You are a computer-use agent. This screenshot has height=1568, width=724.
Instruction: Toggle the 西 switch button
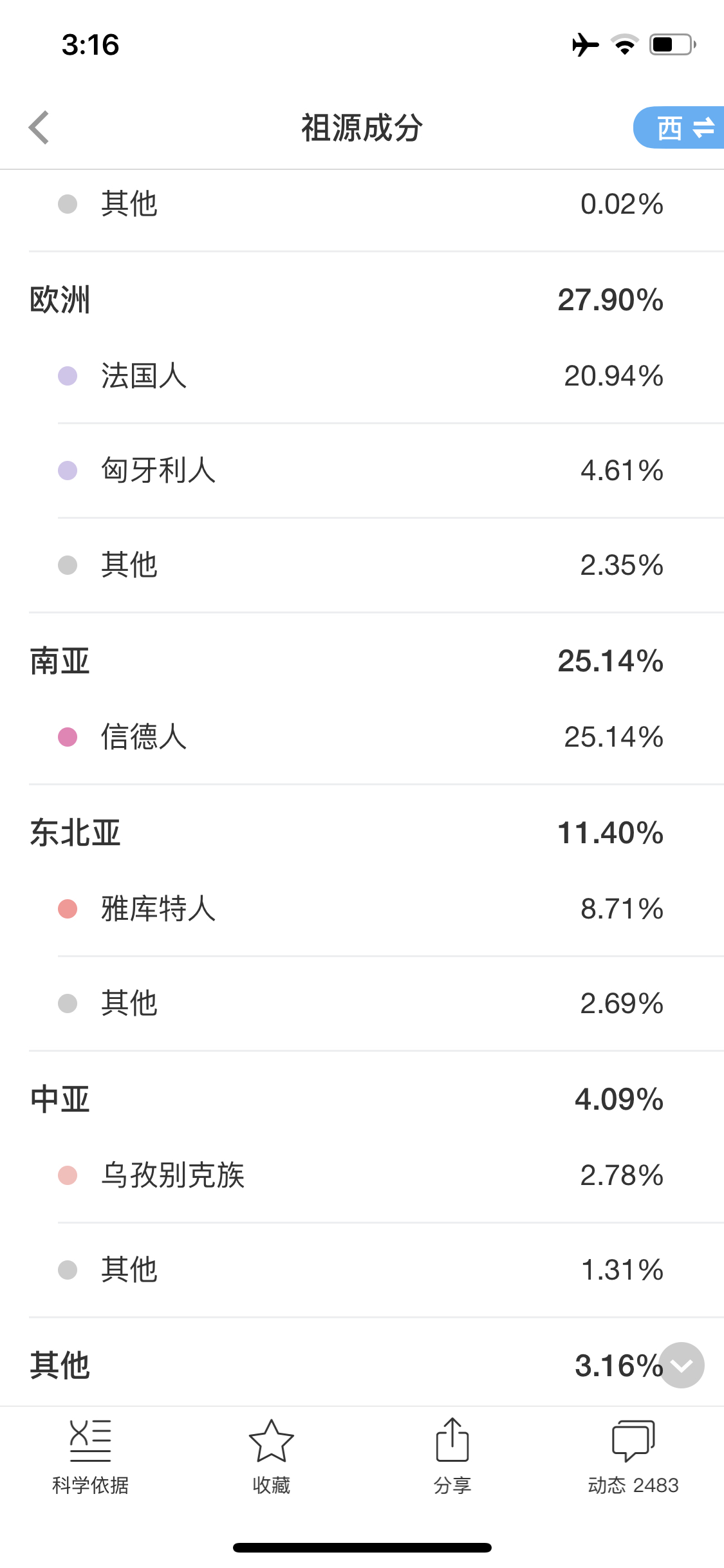tap(680, 127)
